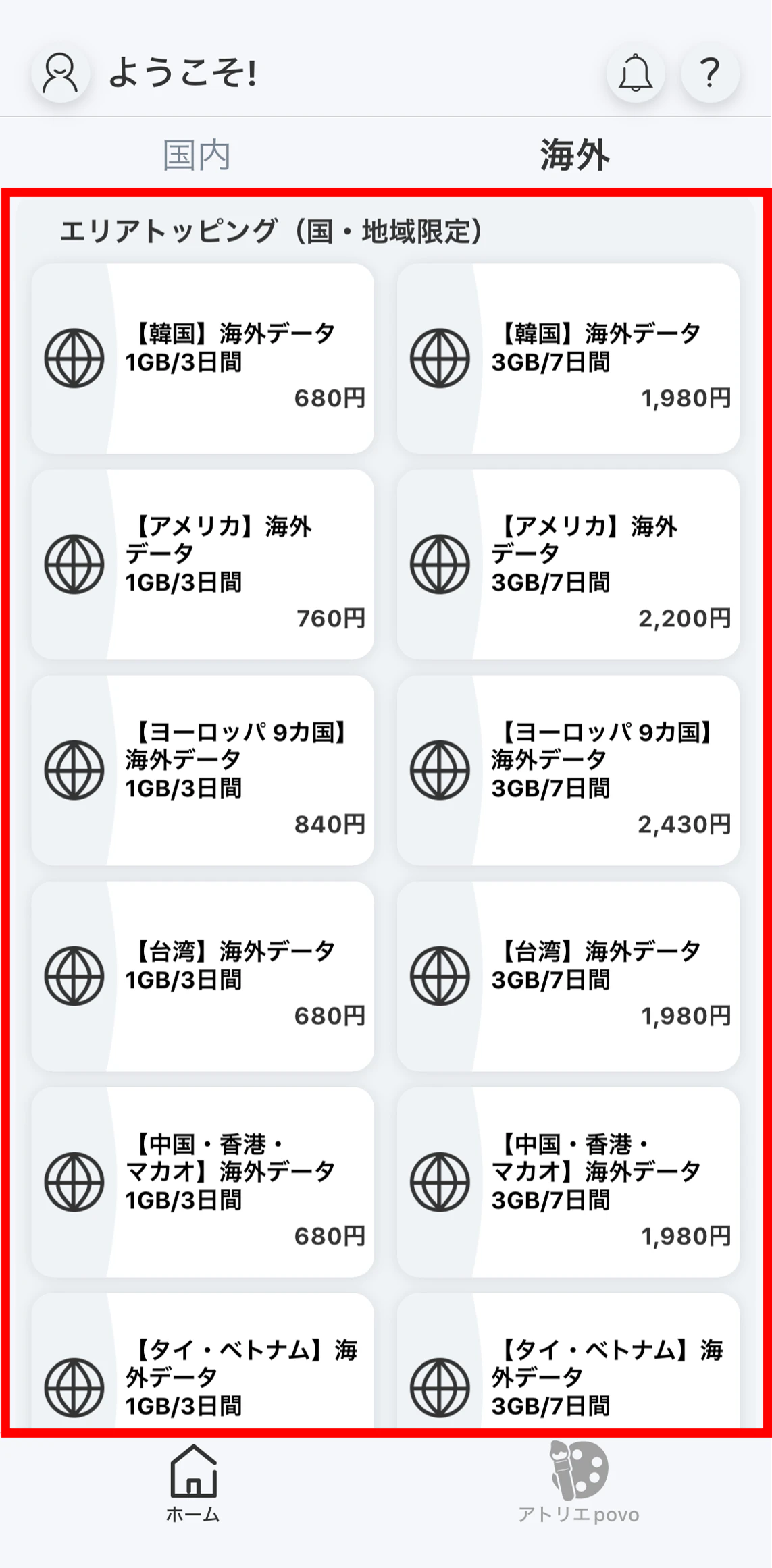Open the notifications bell
Screen dimensions: 772x1568
(x=635, y=73)
